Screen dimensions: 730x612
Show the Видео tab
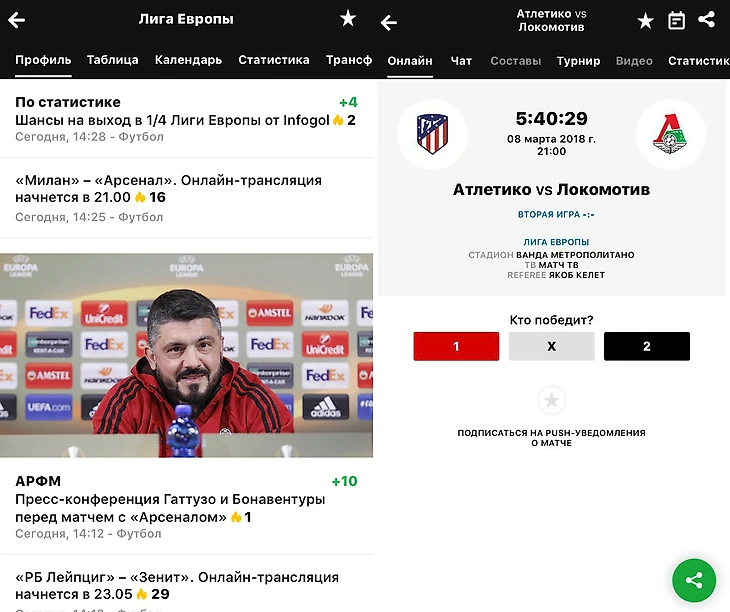[634, 61]
